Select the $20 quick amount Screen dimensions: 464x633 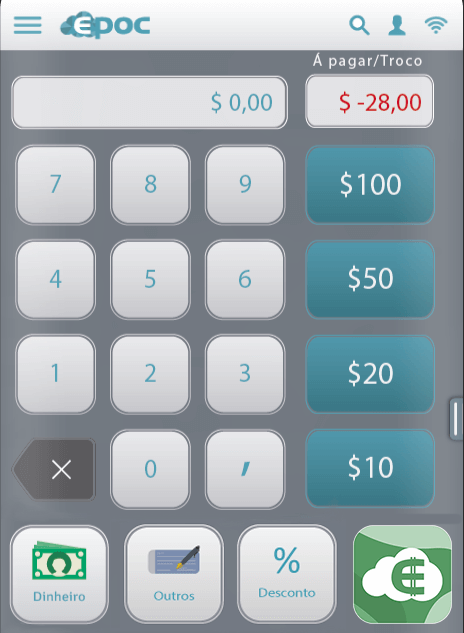click(370, 373)
